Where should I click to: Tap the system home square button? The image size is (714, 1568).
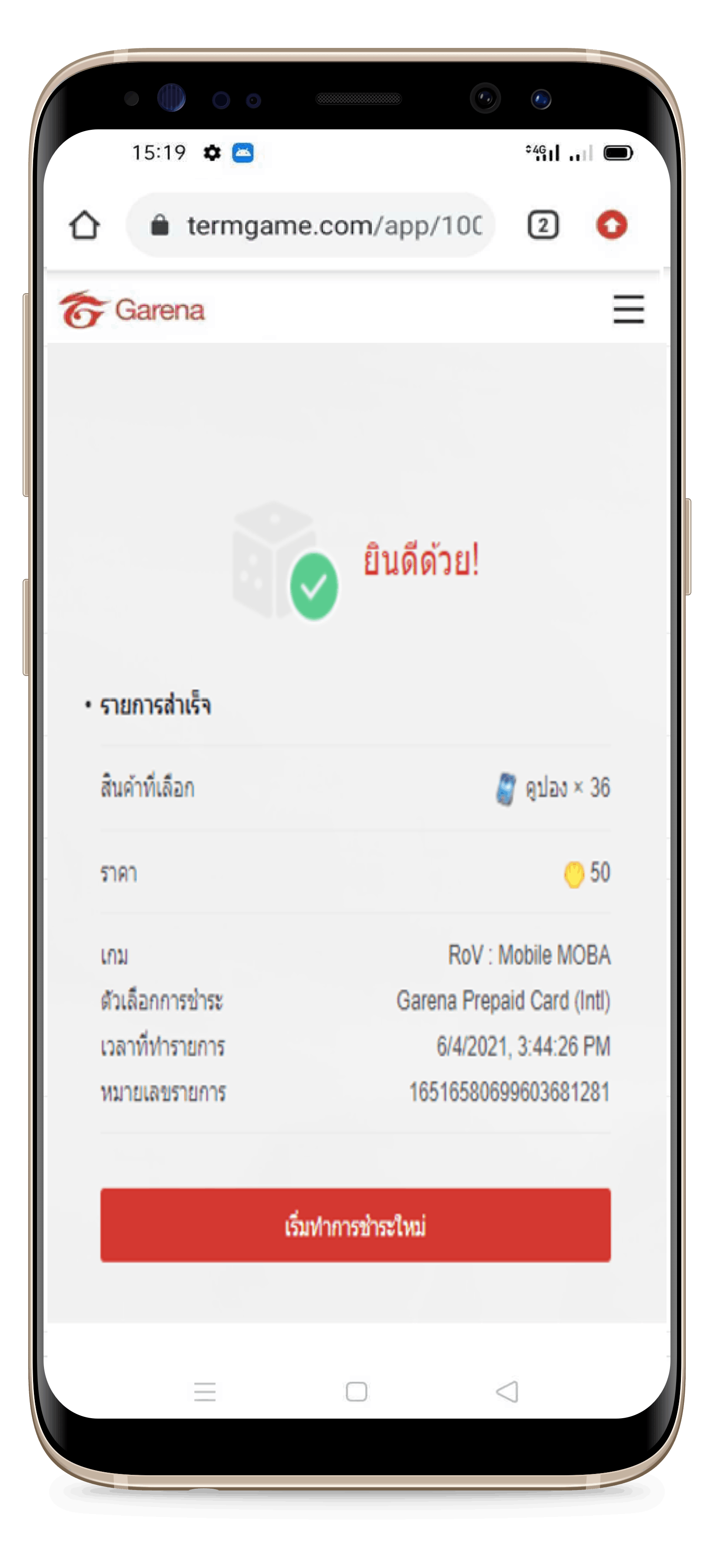pos(357,1392)
